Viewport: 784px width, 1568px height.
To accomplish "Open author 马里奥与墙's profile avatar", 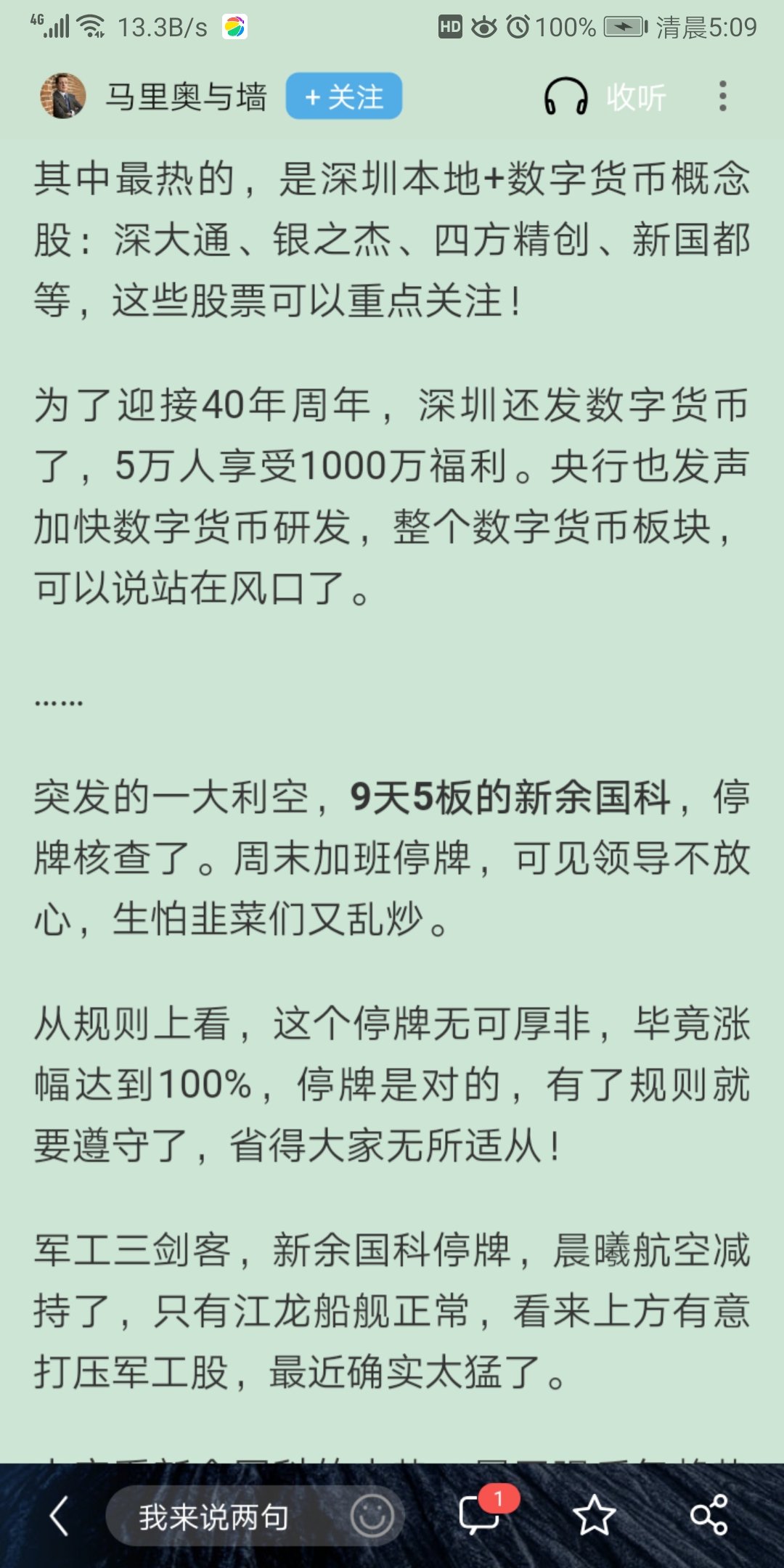I will (63, 97).
